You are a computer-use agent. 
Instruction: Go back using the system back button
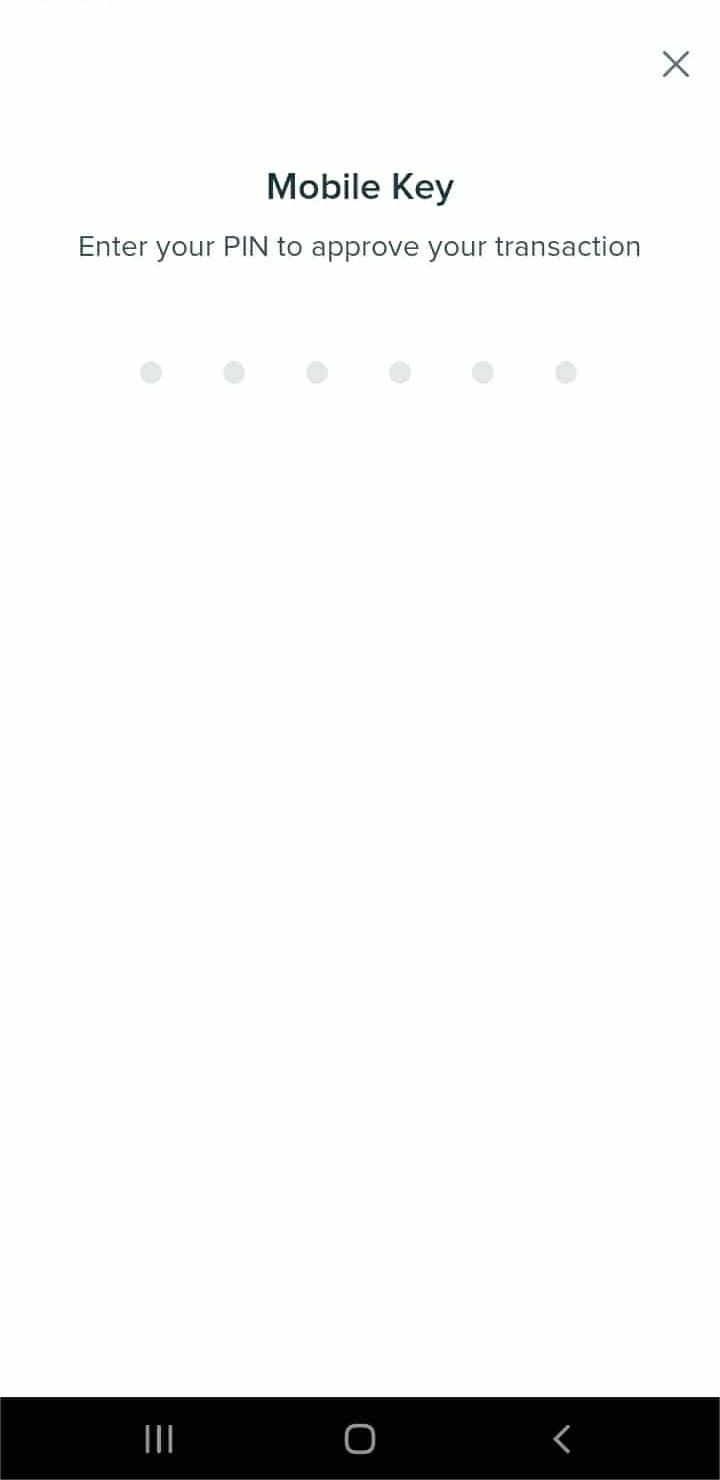tap(561, 1439)
